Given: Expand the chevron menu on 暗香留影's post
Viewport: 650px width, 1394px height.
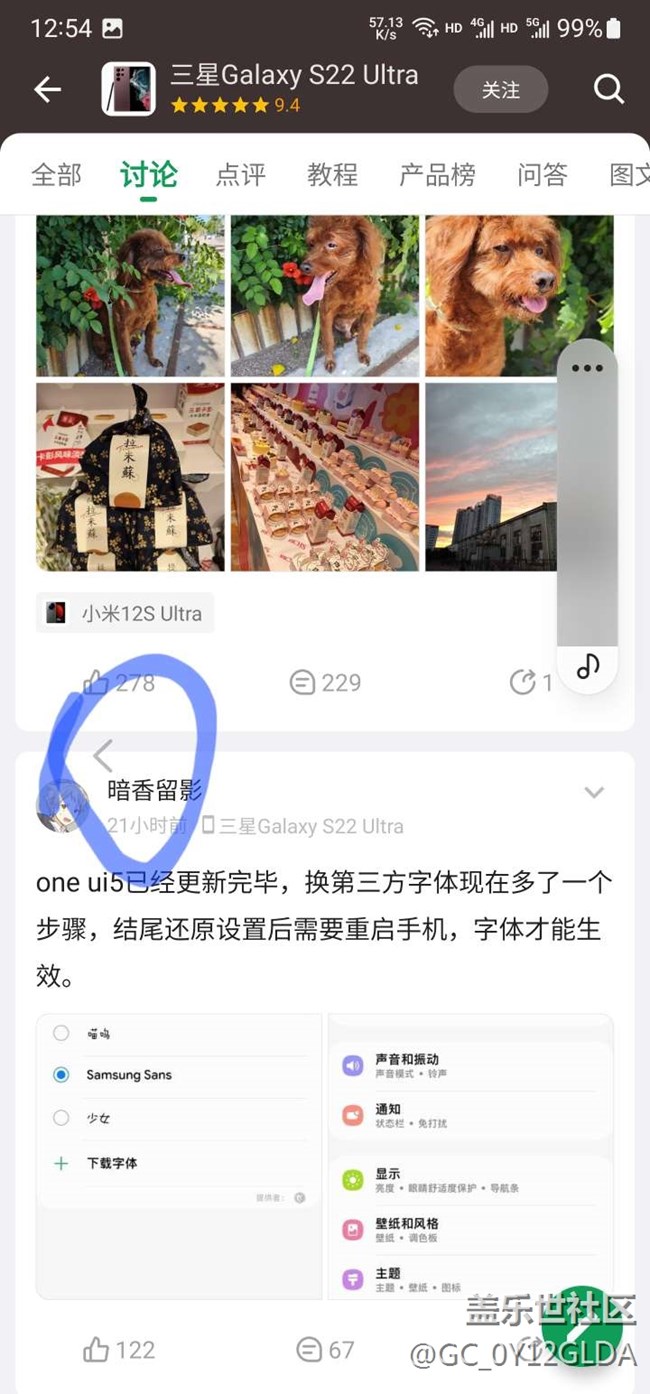Looking at the screenshot, I should (x=594, y=793).
